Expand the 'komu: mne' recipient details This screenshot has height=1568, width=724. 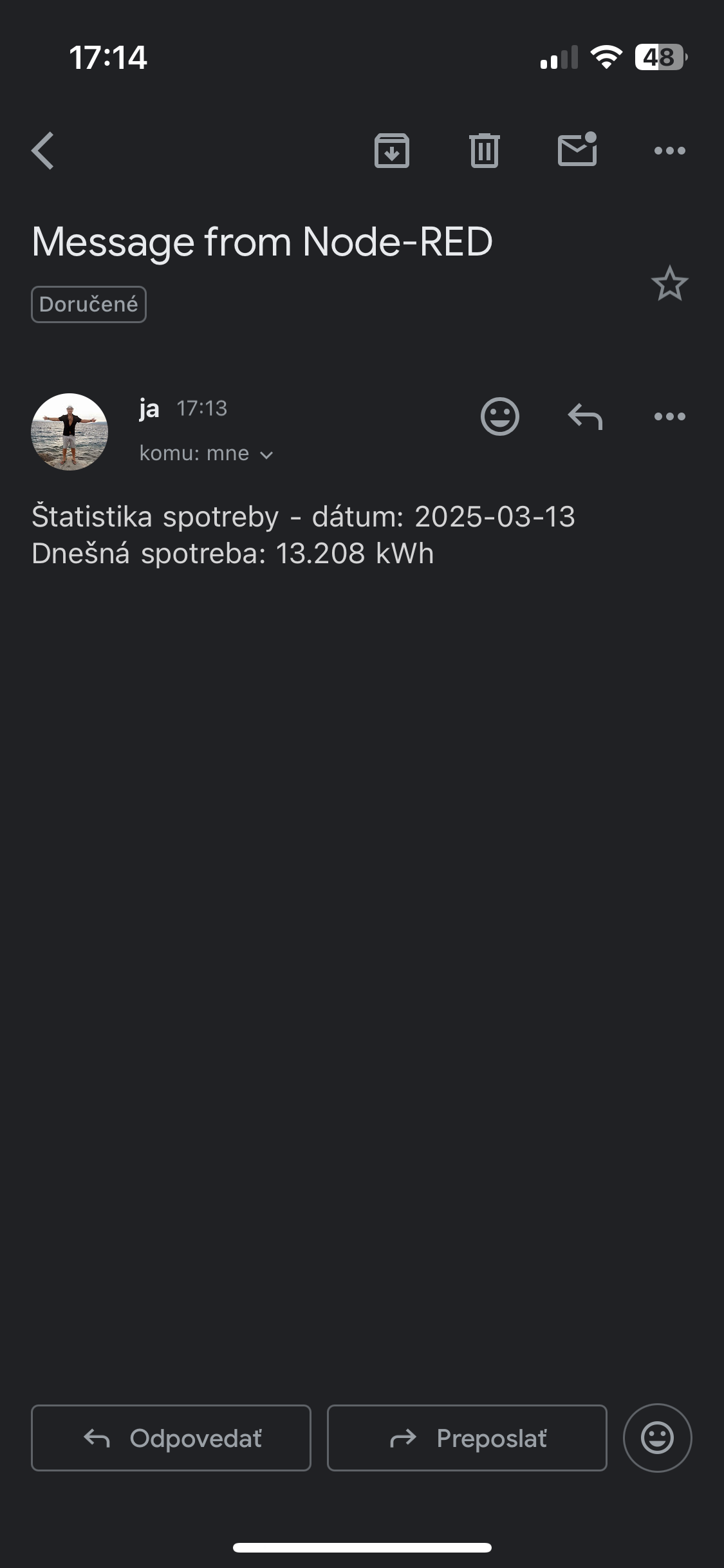pos(206,454)
